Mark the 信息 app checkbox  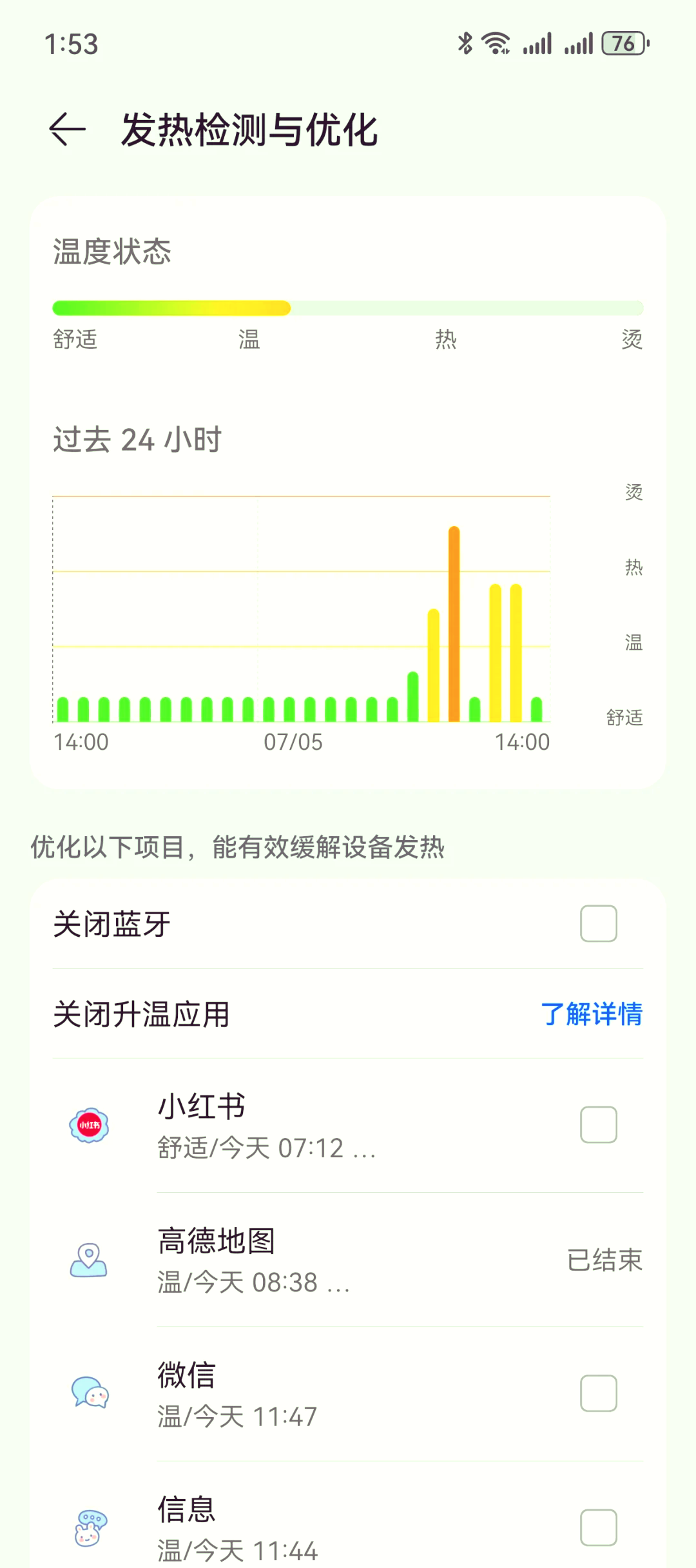598,1527
